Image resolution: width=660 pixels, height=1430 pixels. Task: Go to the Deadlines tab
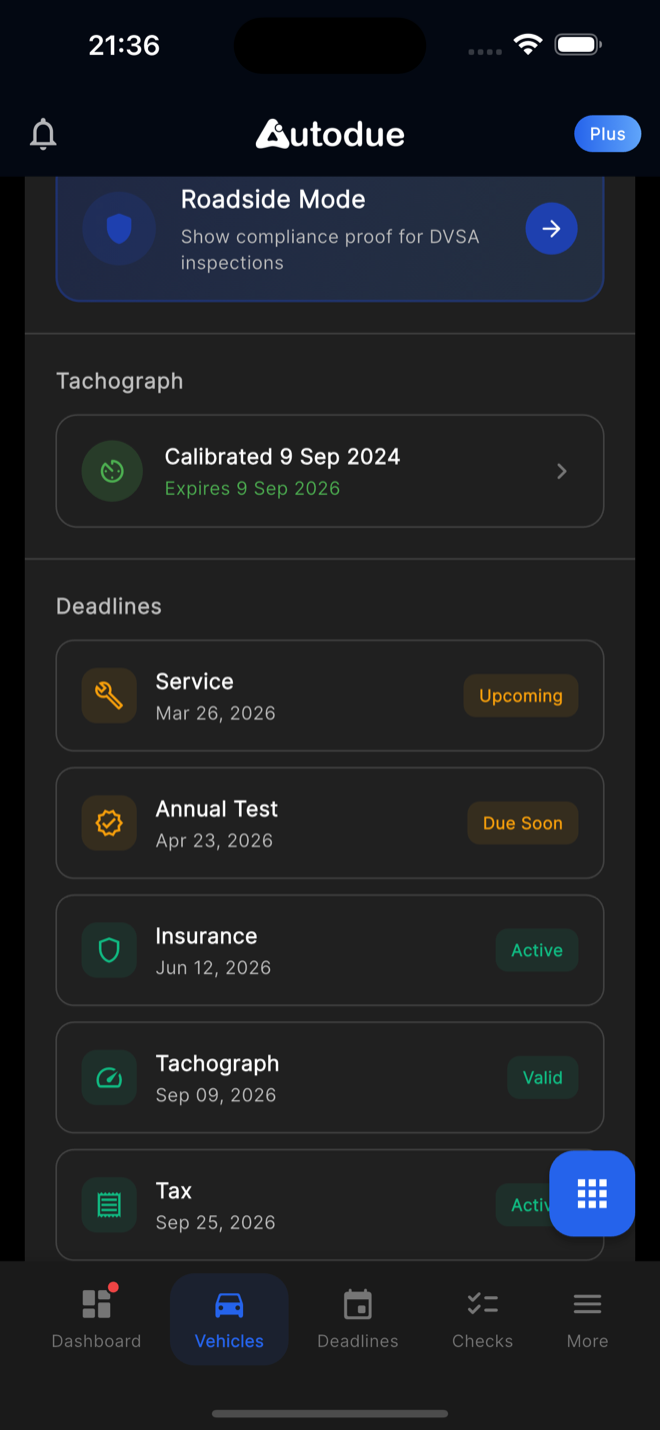(x=357, y=1318)
